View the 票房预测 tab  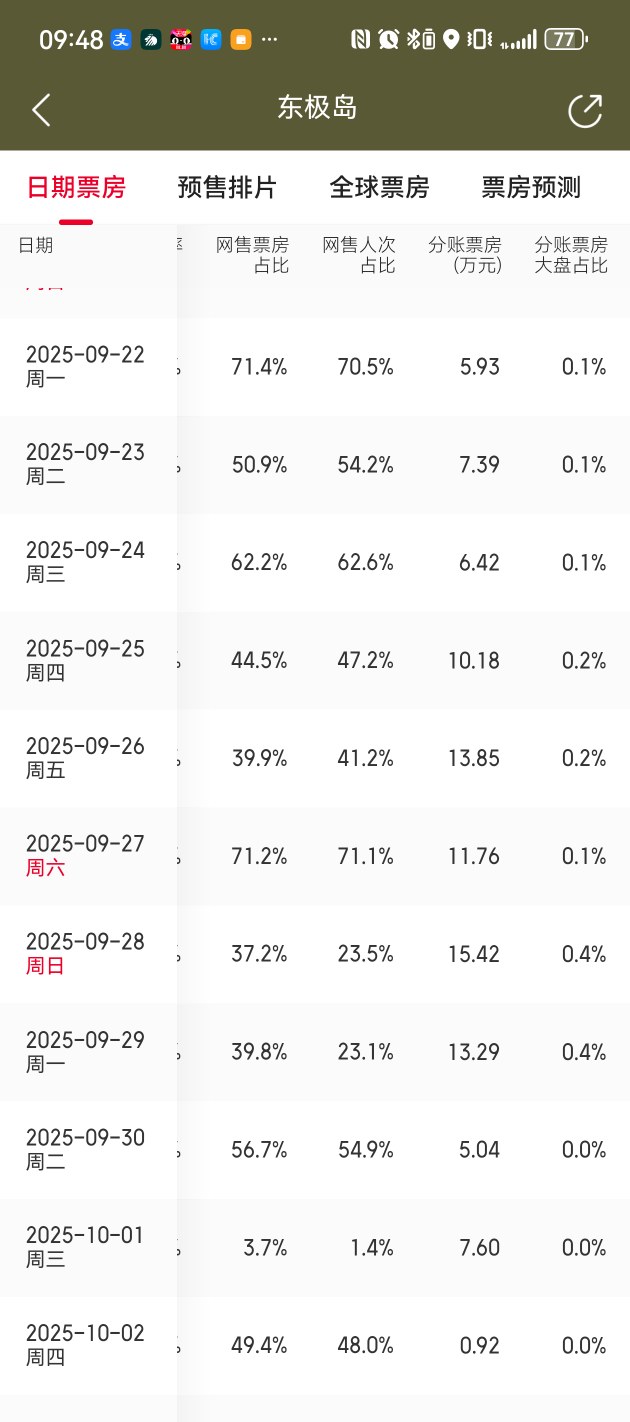click(x=531, y=187)
